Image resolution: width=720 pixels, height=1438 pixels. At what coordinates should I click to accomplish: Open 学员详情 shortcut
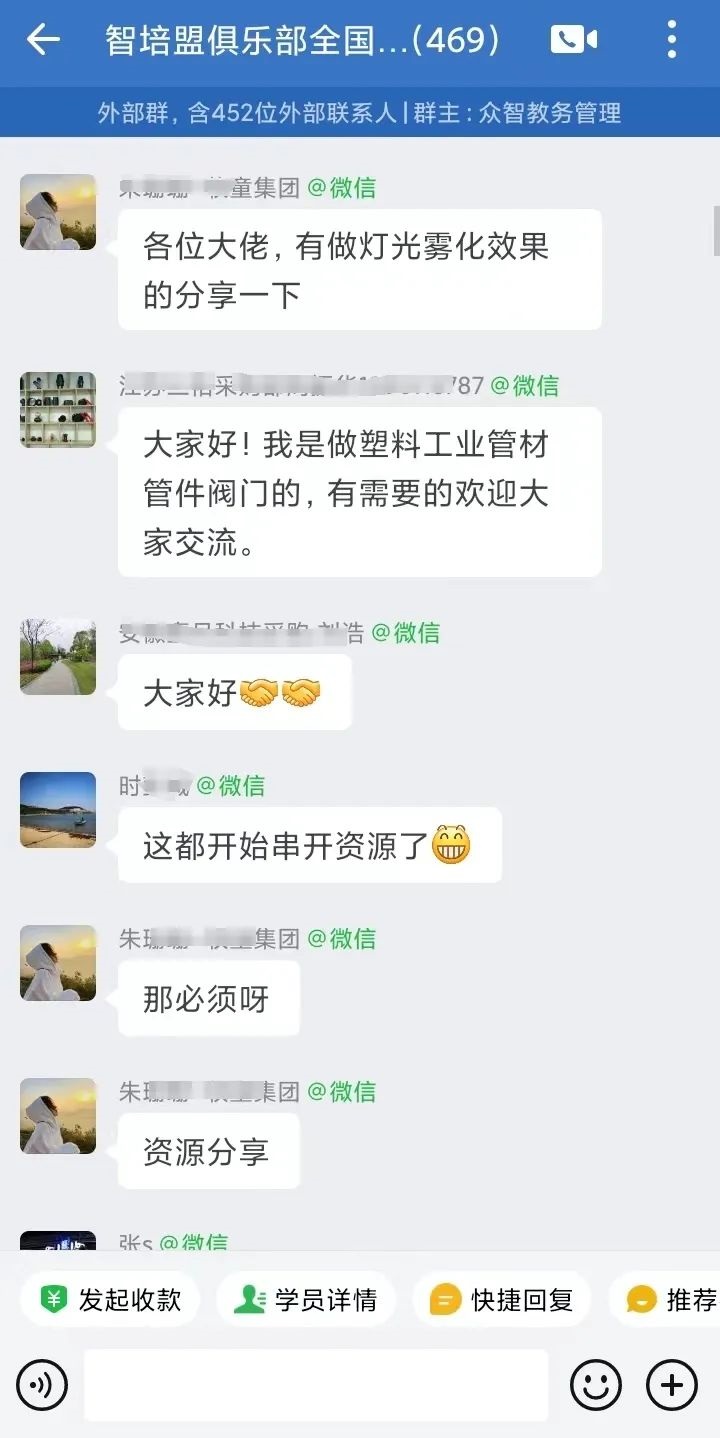click(306, 1299)
